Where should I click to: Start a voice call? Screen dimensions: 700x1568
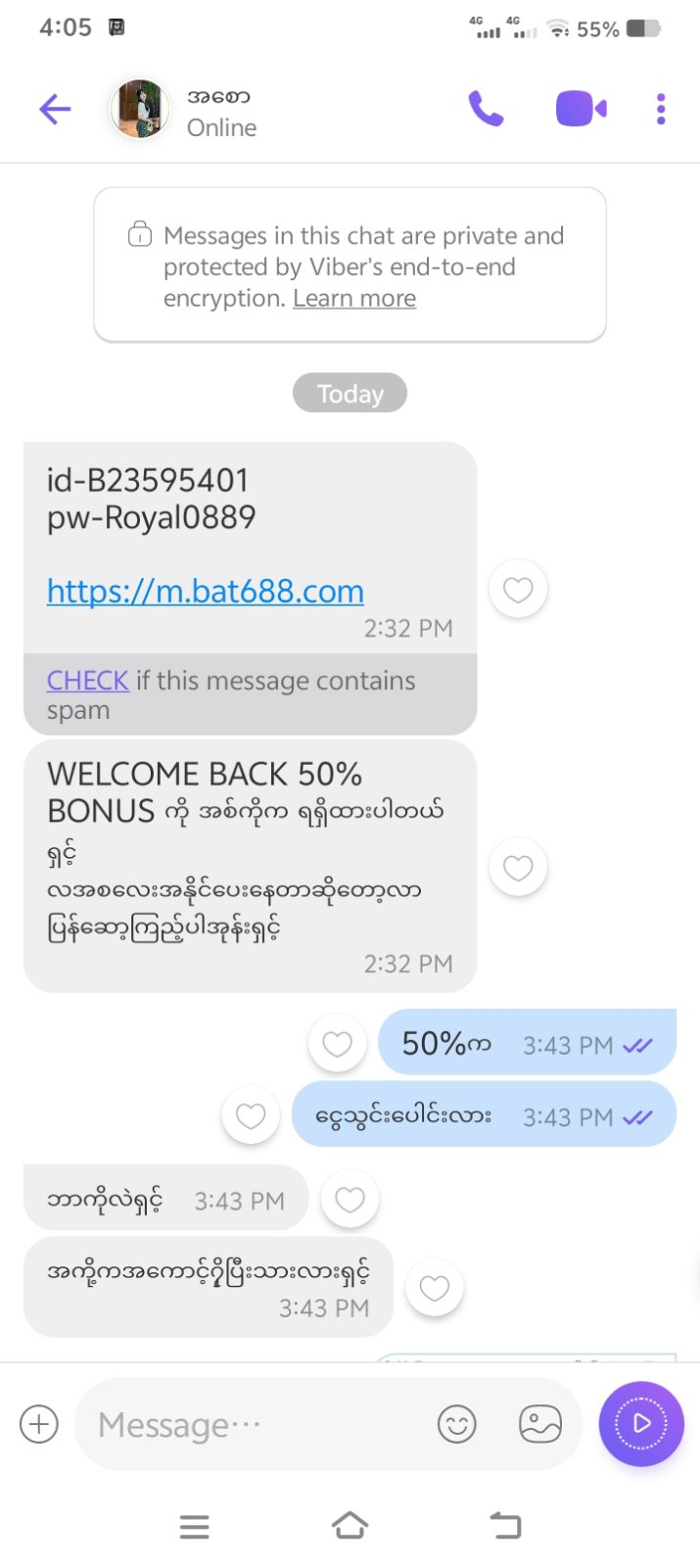[486, 109]
